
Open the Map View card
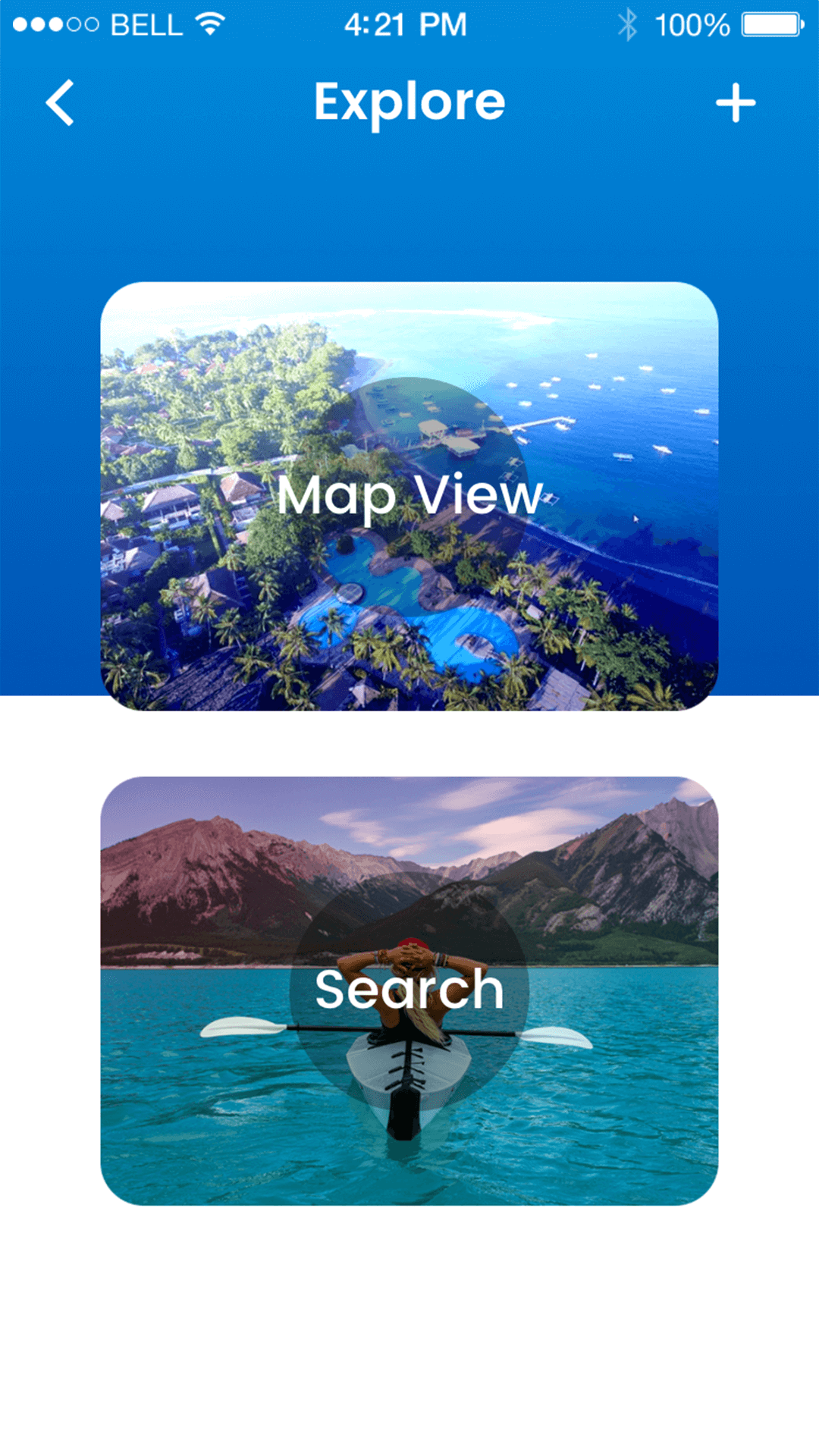[409, 496]
